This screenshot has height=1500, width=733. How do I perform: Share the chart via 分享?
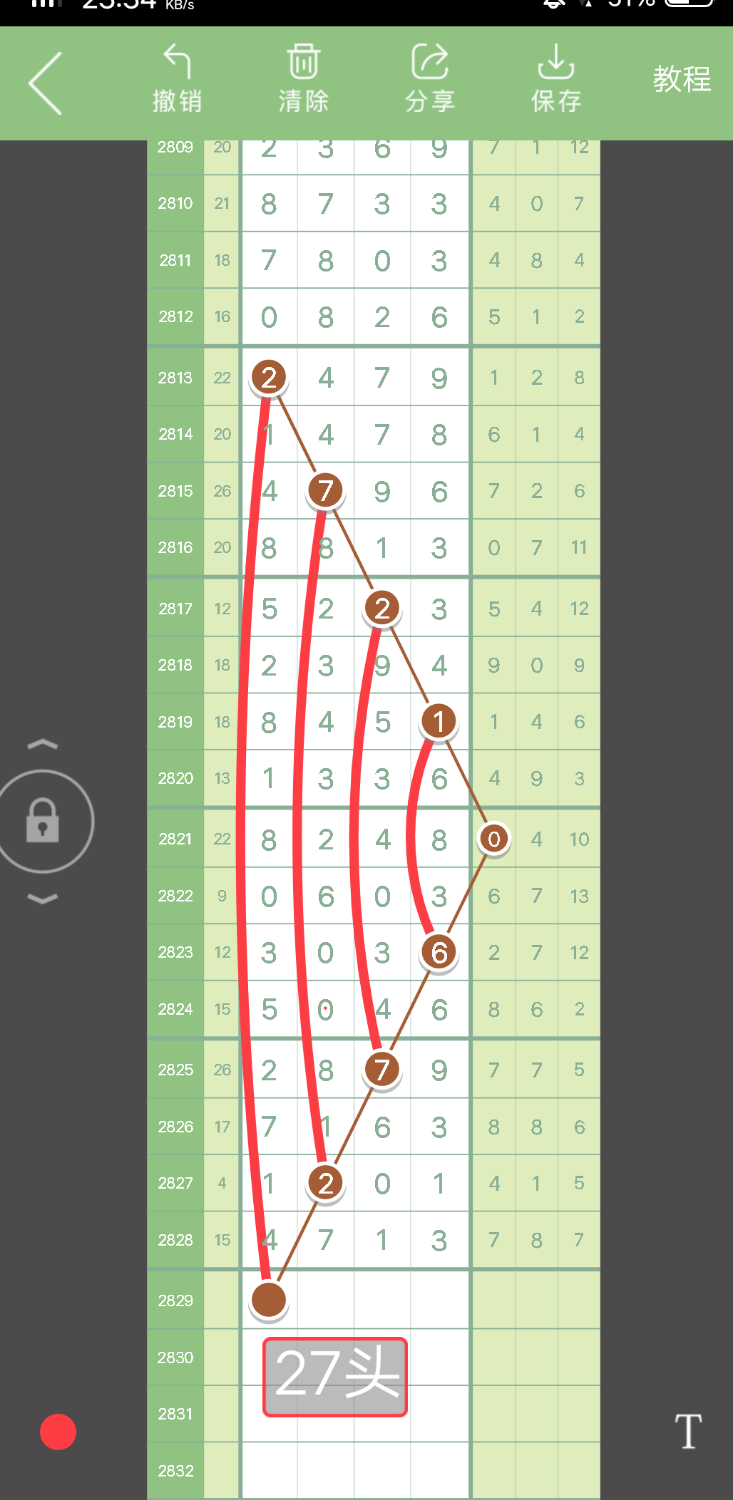pyautogui.click(x=430, y=80)
